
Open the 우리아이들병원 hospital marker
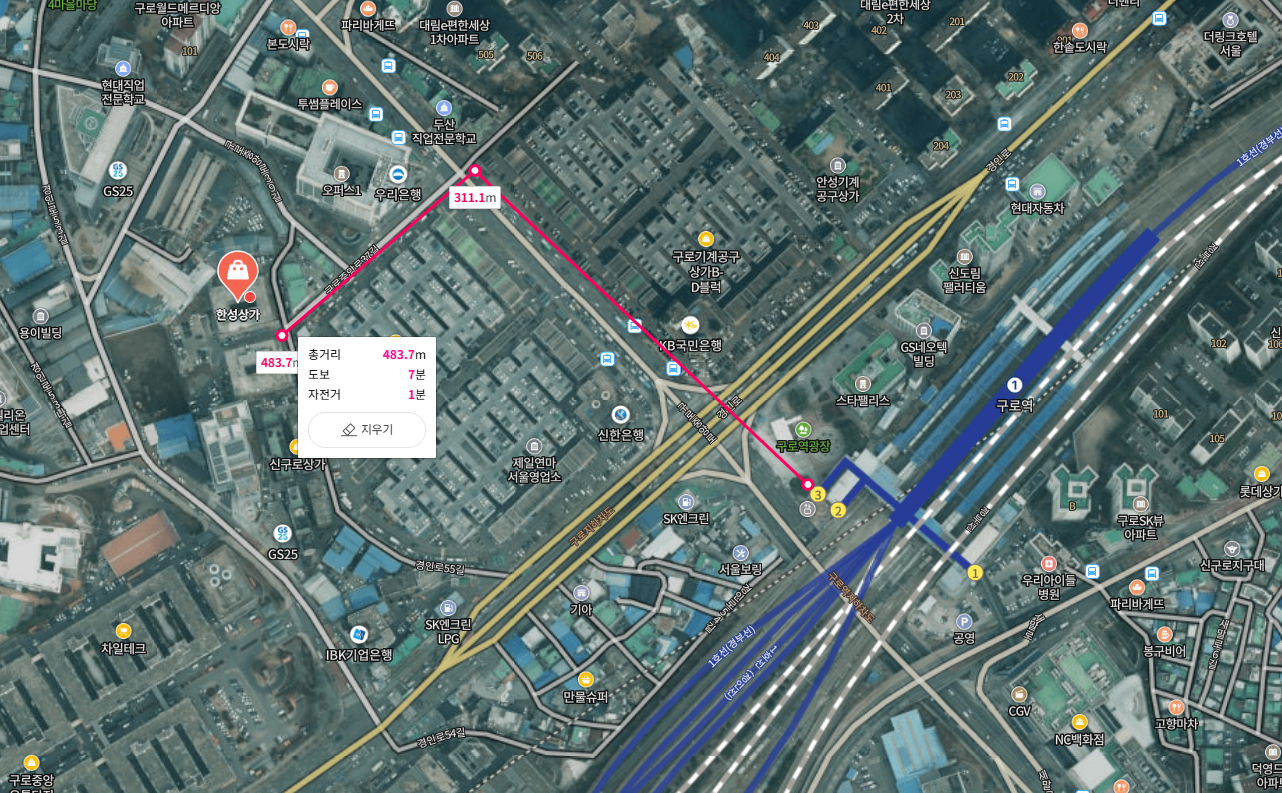(x=1049, y=564)
